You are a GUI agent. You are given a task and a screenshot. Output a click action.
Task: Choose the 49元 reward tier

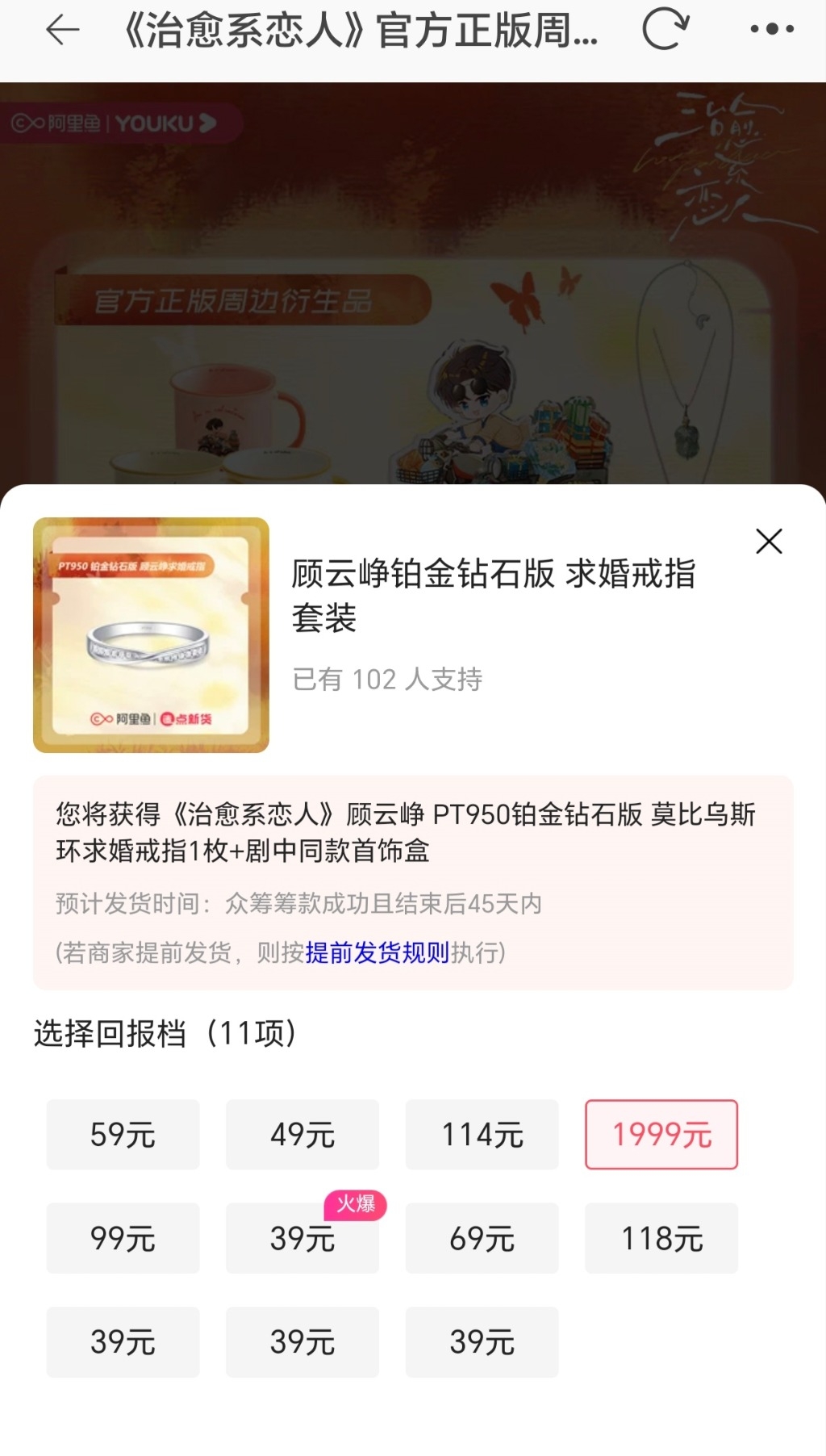[302, 1134]
